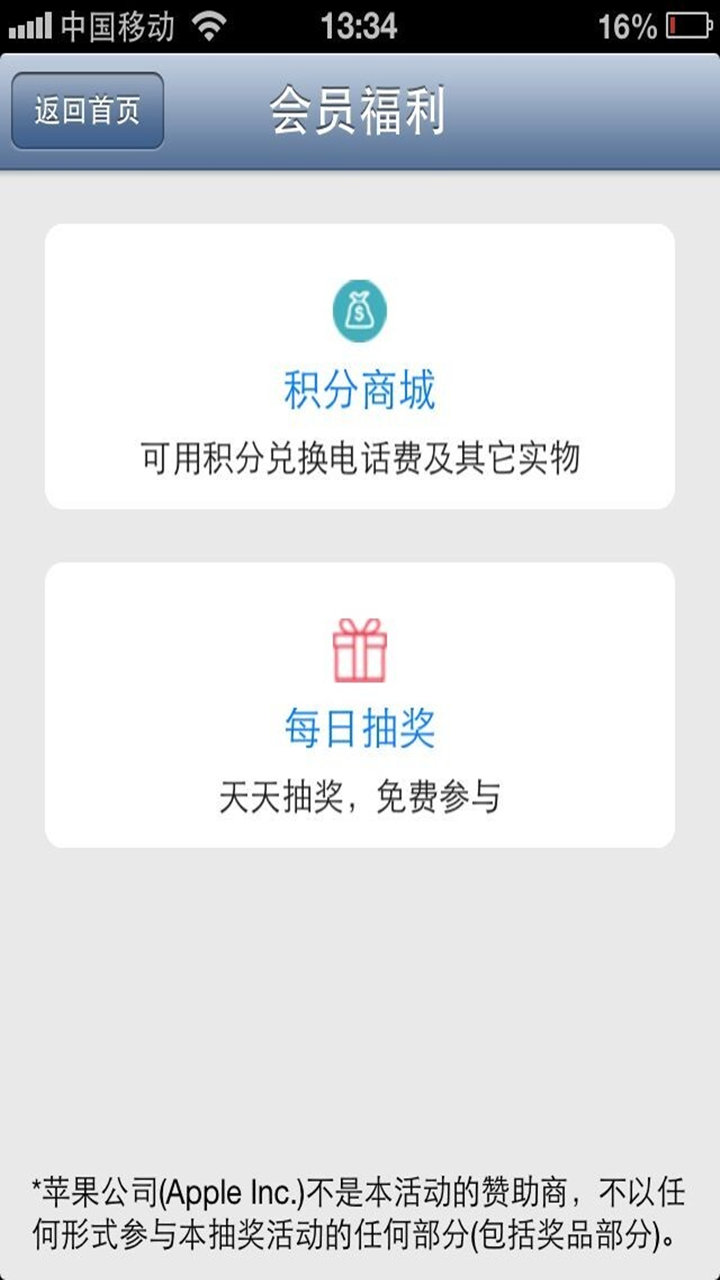Tap the 返回首页 button

coord(88,111)
